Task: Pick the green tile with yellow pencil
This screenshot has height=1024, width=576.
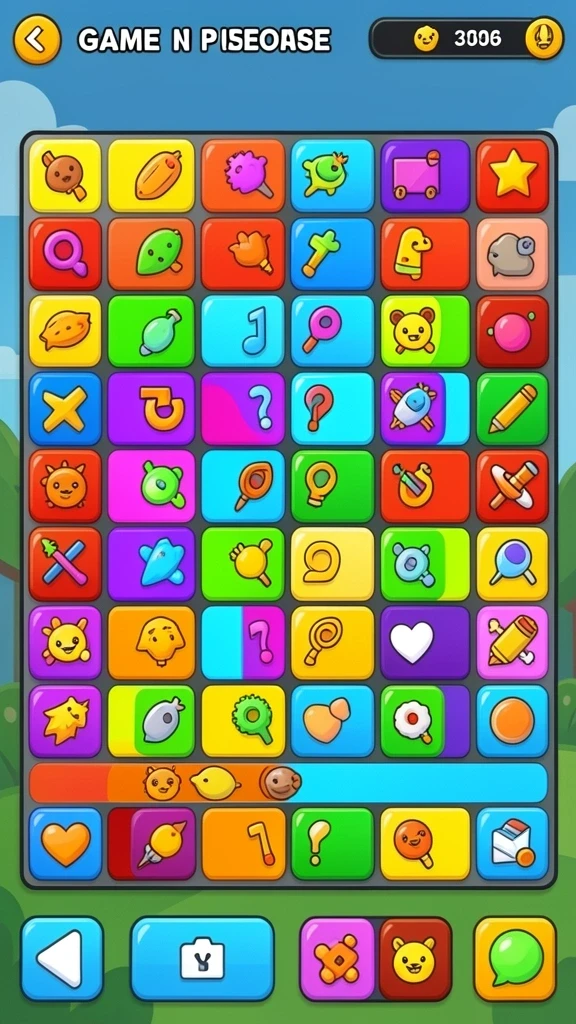Action: [513, 409]
